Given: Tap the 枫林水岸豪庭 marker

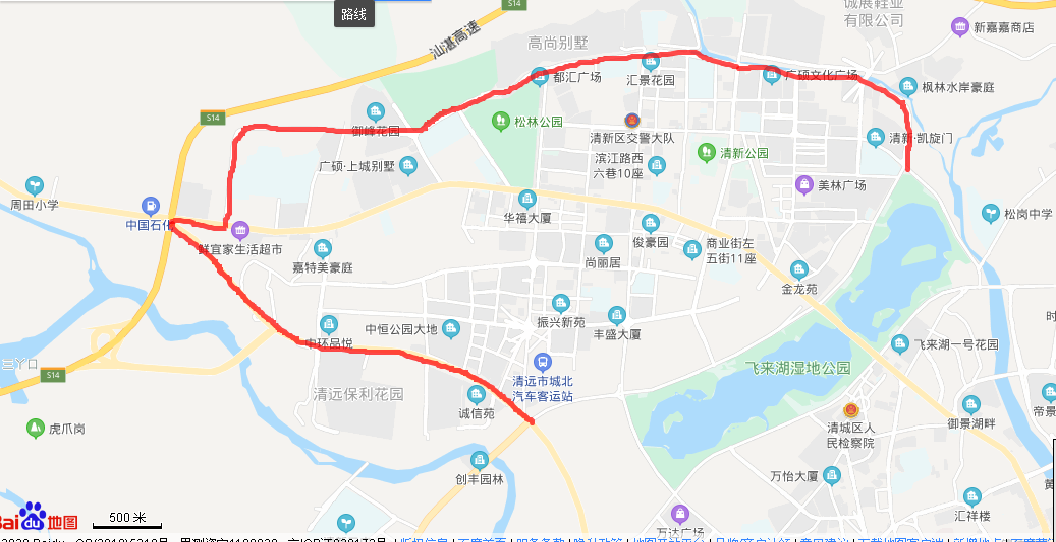Looking at the screenshot, I should click(908, 87).
